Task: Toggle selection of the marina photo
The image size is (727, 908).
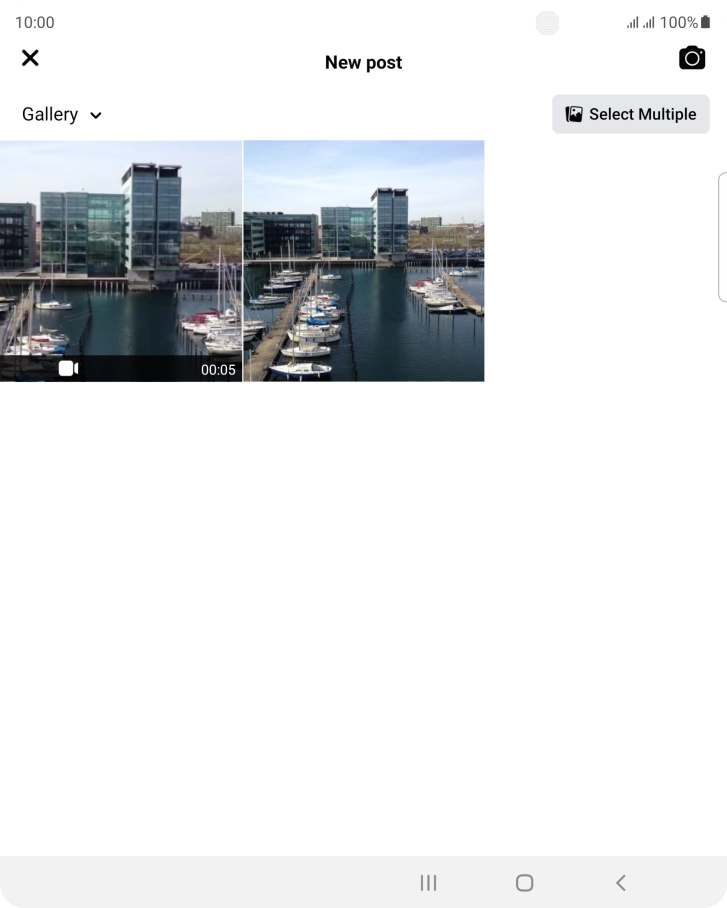Action: 364,262
